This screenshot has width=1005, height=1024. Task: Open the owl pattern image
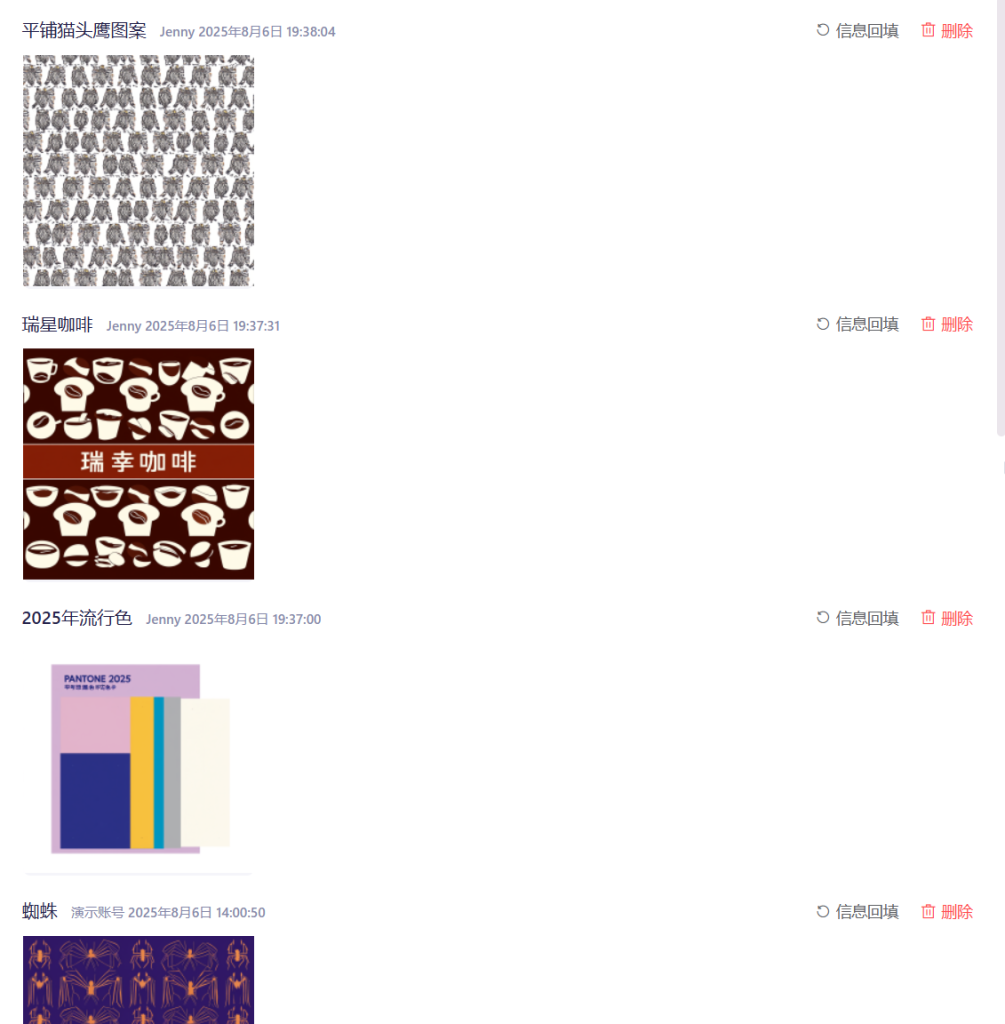138,170
